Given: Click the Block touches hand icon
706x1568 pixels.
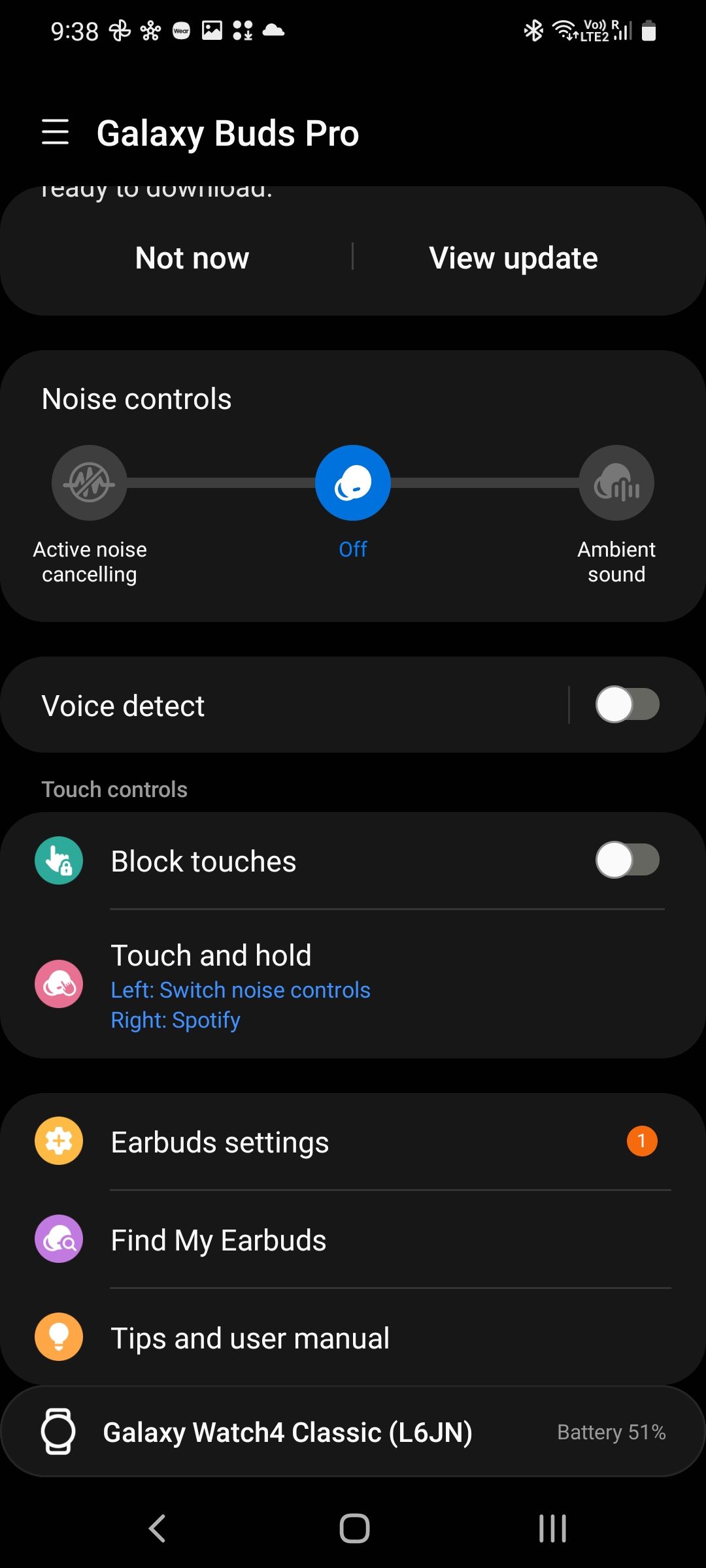Looking at the screenshot, I should [58, 860].
